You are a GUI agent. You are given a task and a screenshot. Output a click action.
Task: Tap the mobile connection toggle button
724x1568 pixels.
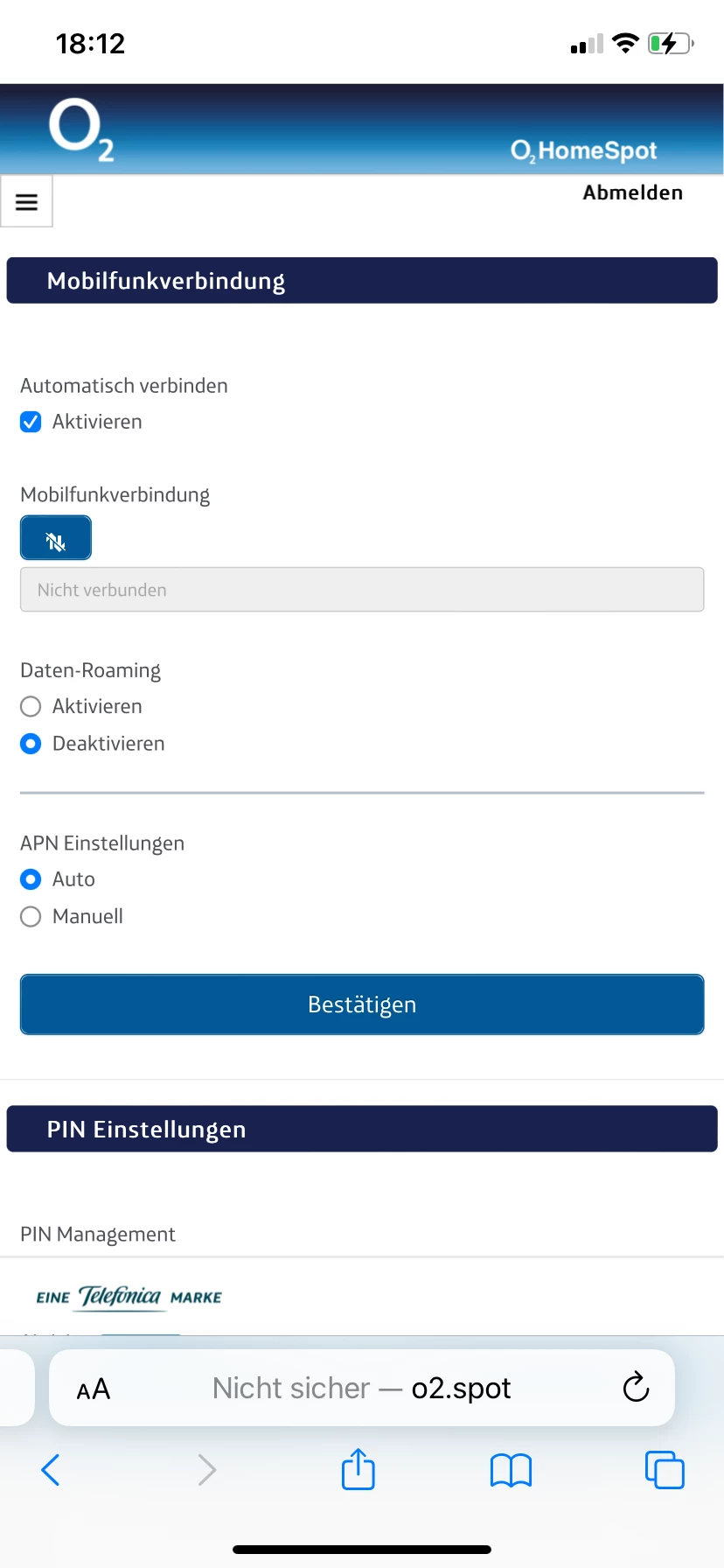point(56,538)
